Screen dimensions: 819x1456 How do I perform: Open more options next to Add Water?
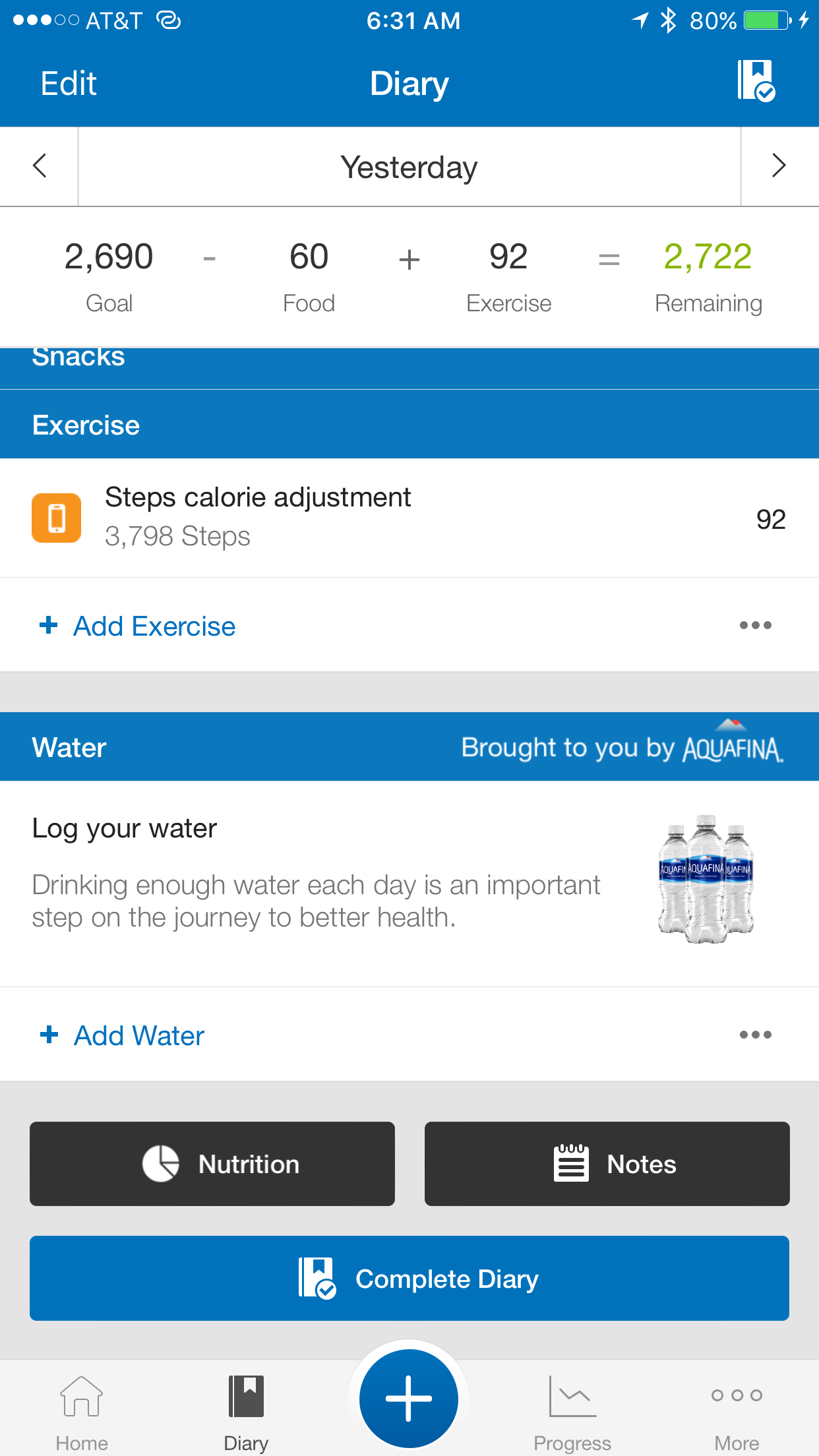(x=755, y=1035)
